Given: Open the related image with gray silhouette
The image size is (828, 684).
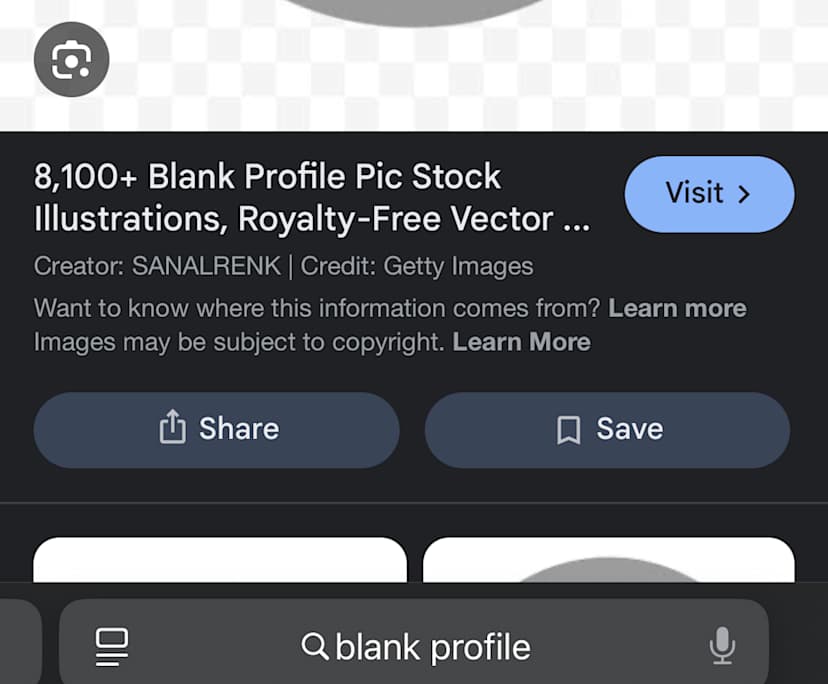Looking at the screenshot, I should coord(608,562).
